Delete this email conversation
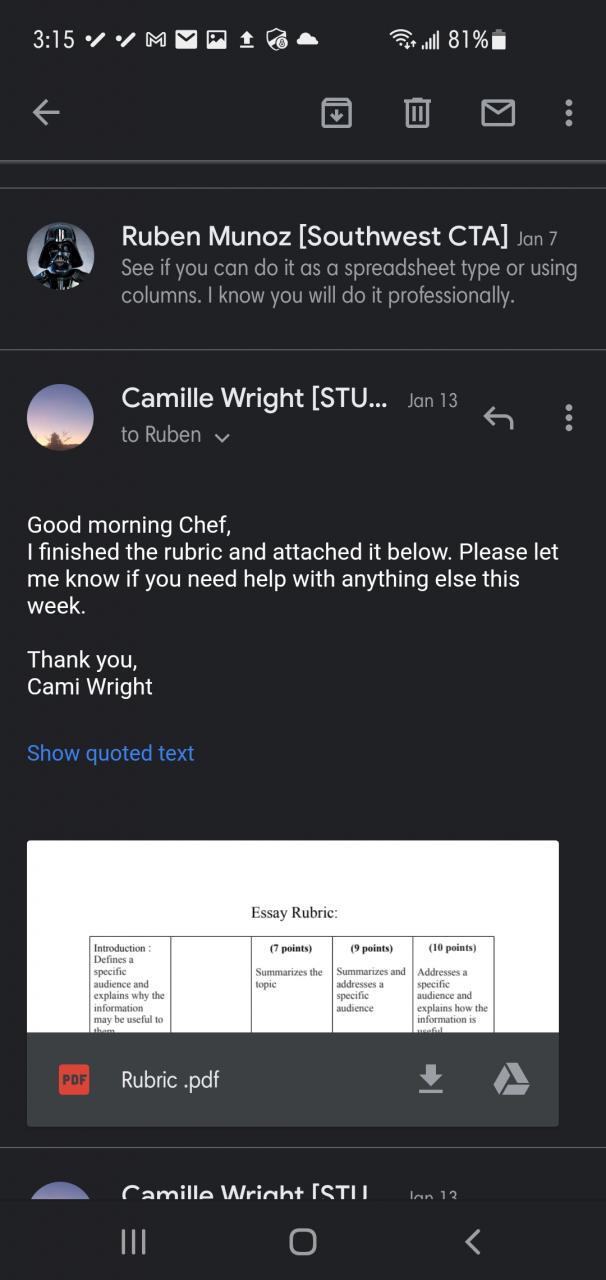Viewport: 606px width, 1280px height. click(417, 113)
